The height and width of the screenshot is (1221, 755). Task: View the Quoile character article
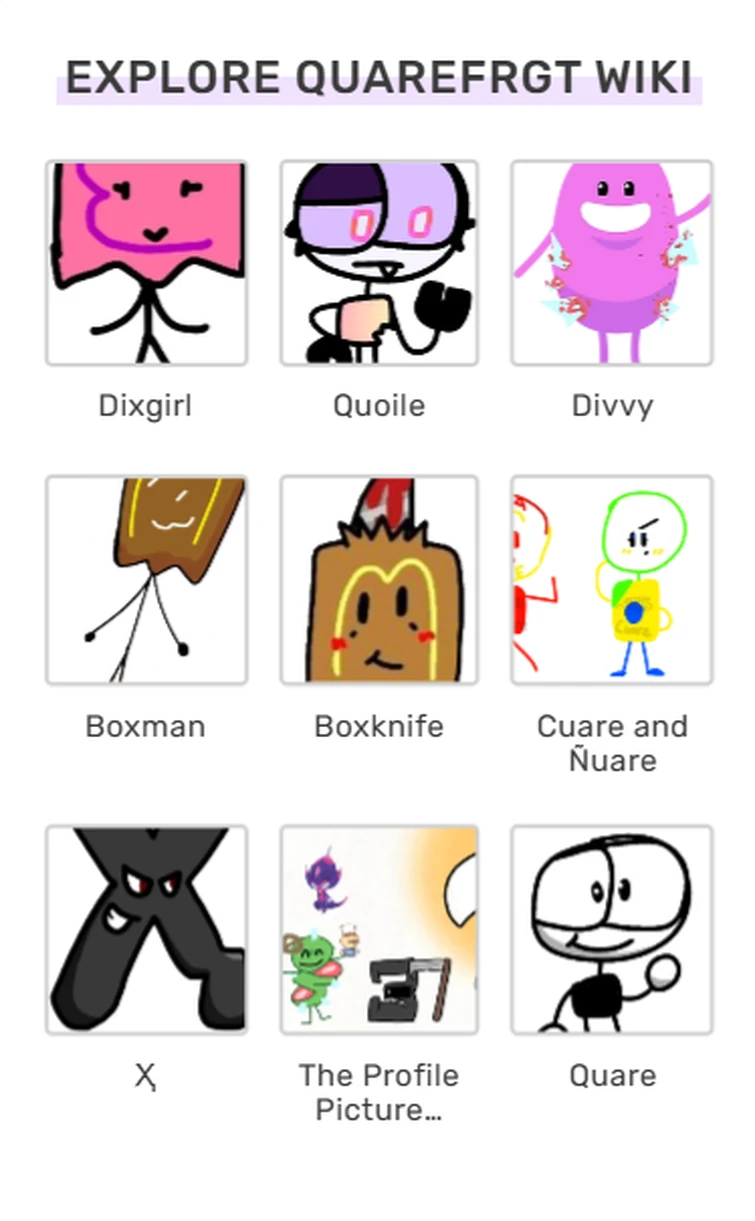pos(379,263)
